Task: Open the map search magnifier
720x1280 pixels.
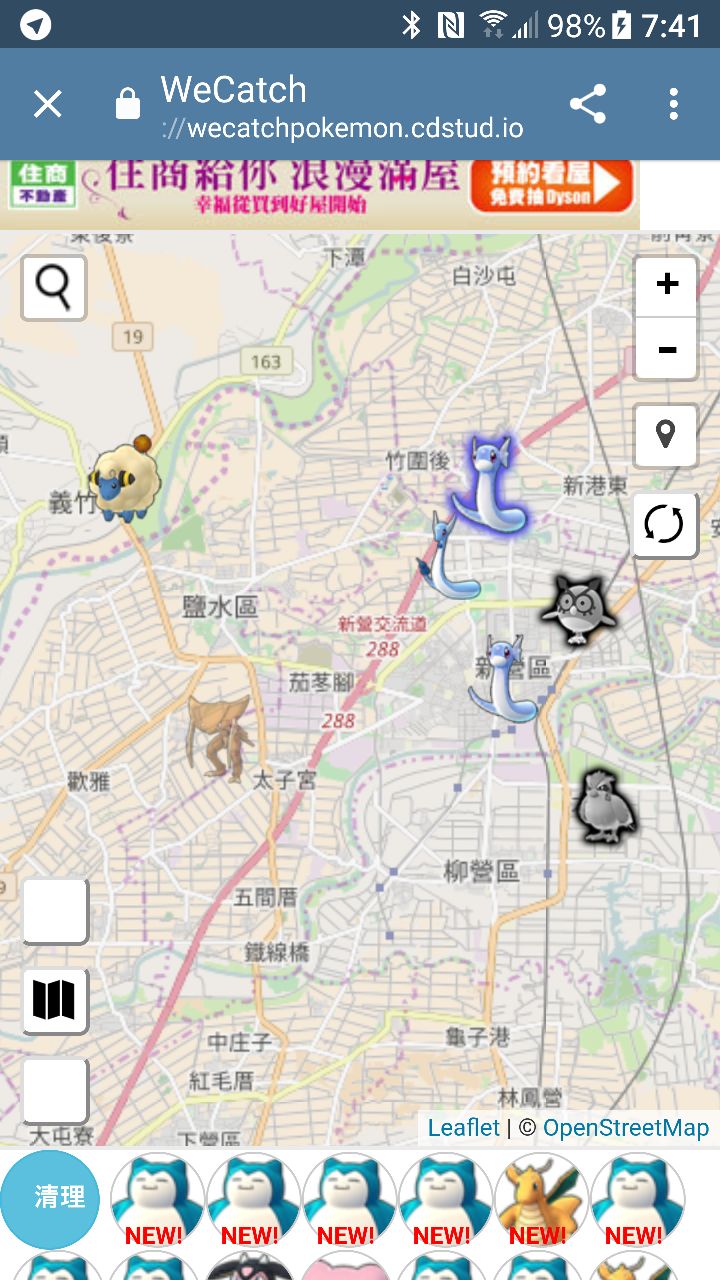Action: (54, 288)
